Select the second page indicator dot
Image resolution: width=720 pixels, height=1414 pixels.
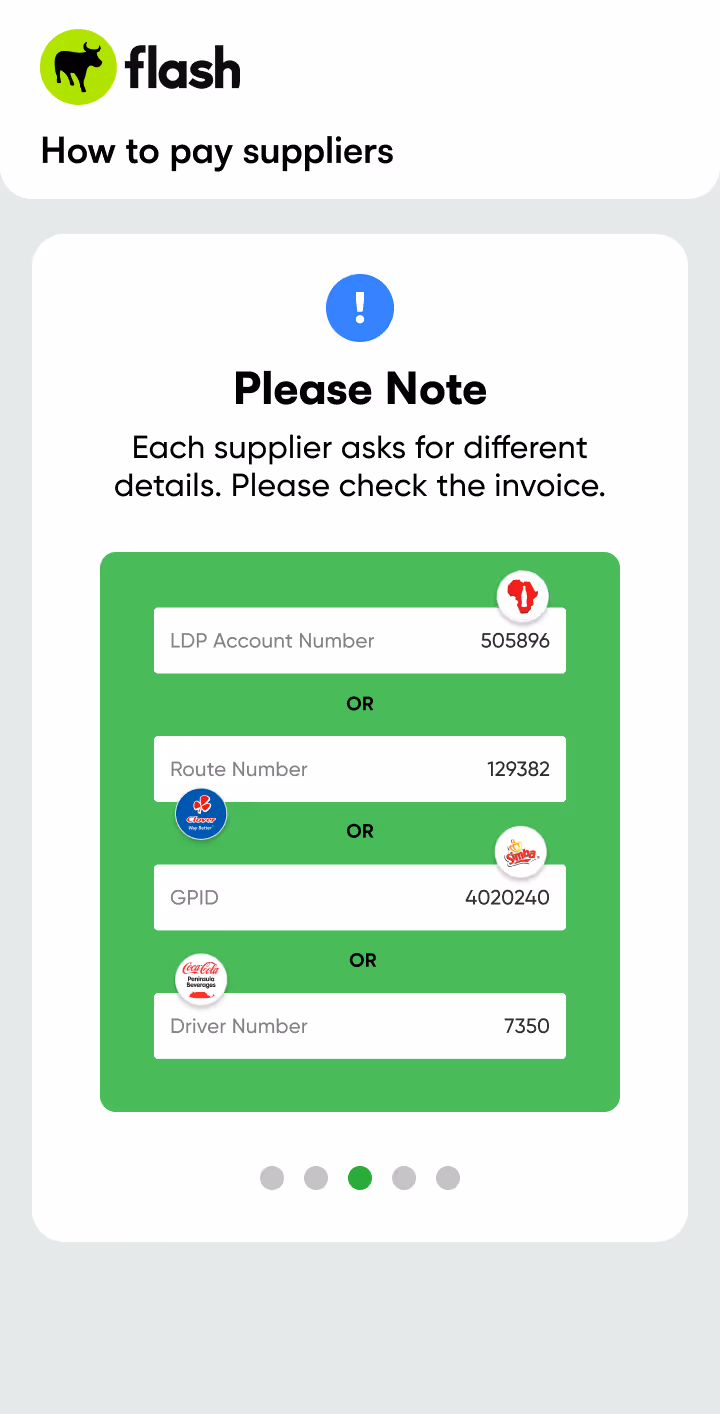coord(316,1178)
